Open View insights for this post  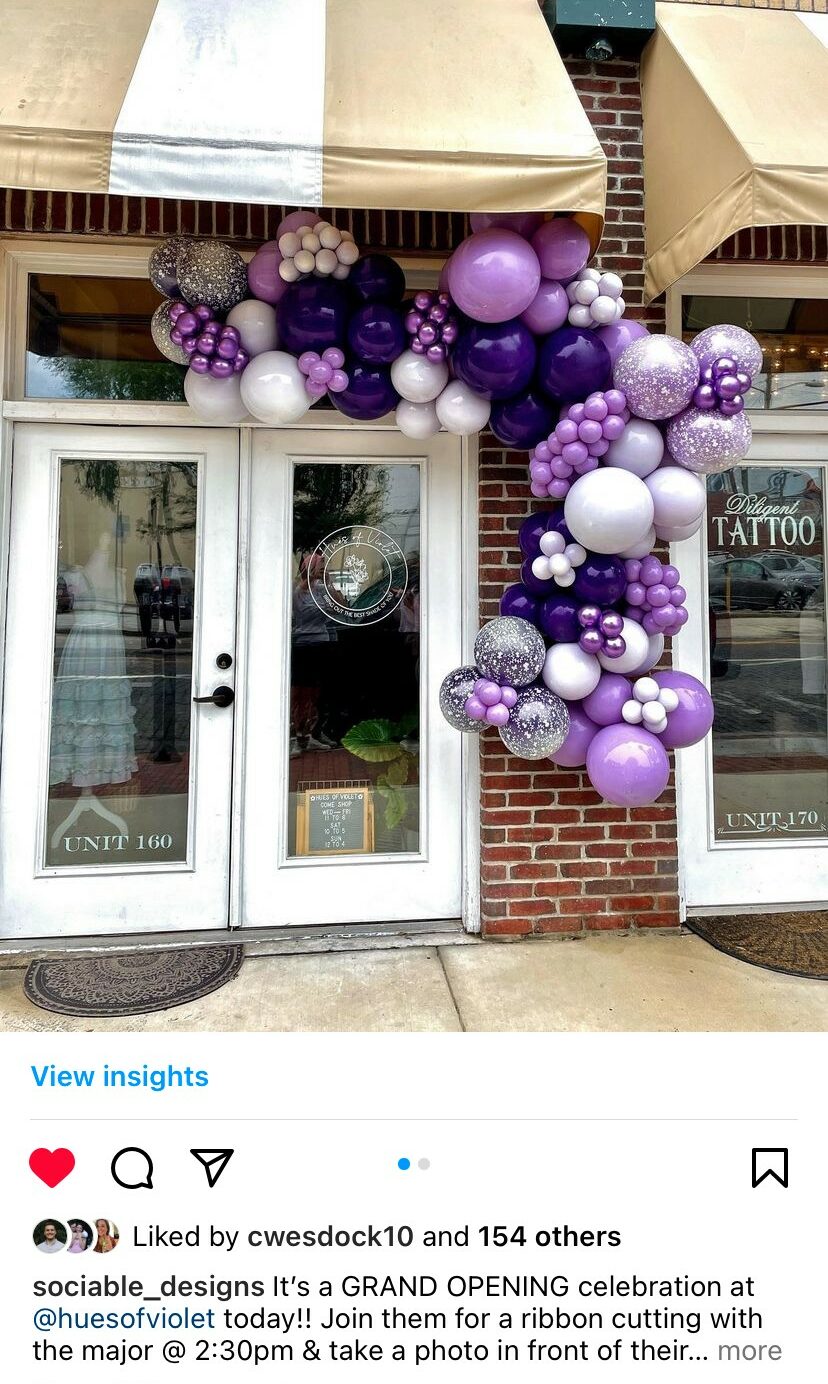click(119, 1077)
